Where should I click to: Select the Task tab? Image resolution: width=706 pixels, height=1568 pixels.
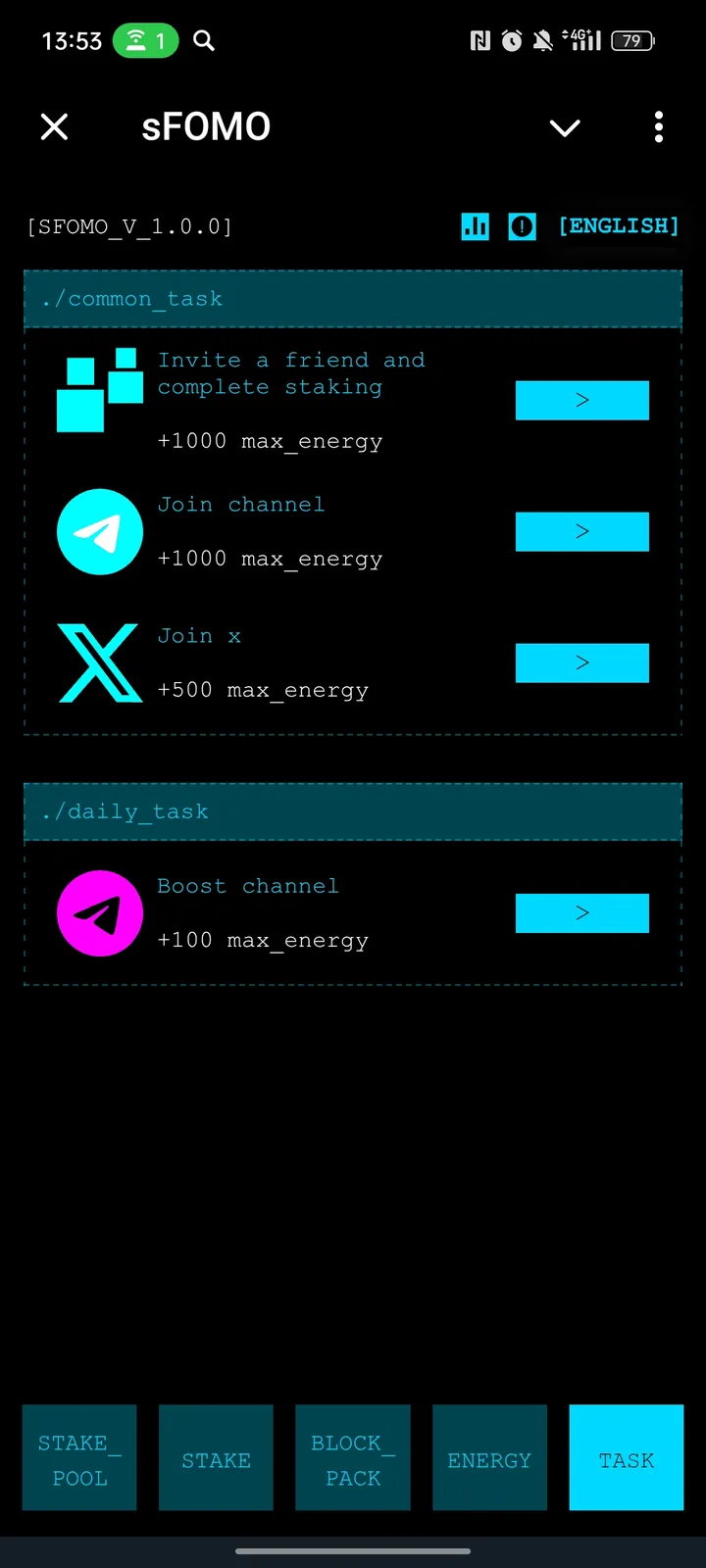tap(626, 1458)
